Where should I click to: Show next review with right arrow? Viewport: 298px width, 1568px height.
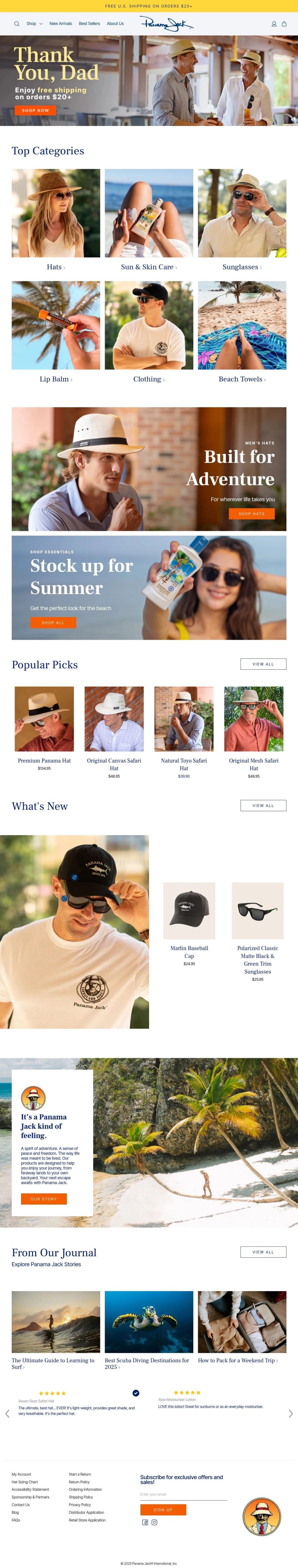pos(291,1413)
